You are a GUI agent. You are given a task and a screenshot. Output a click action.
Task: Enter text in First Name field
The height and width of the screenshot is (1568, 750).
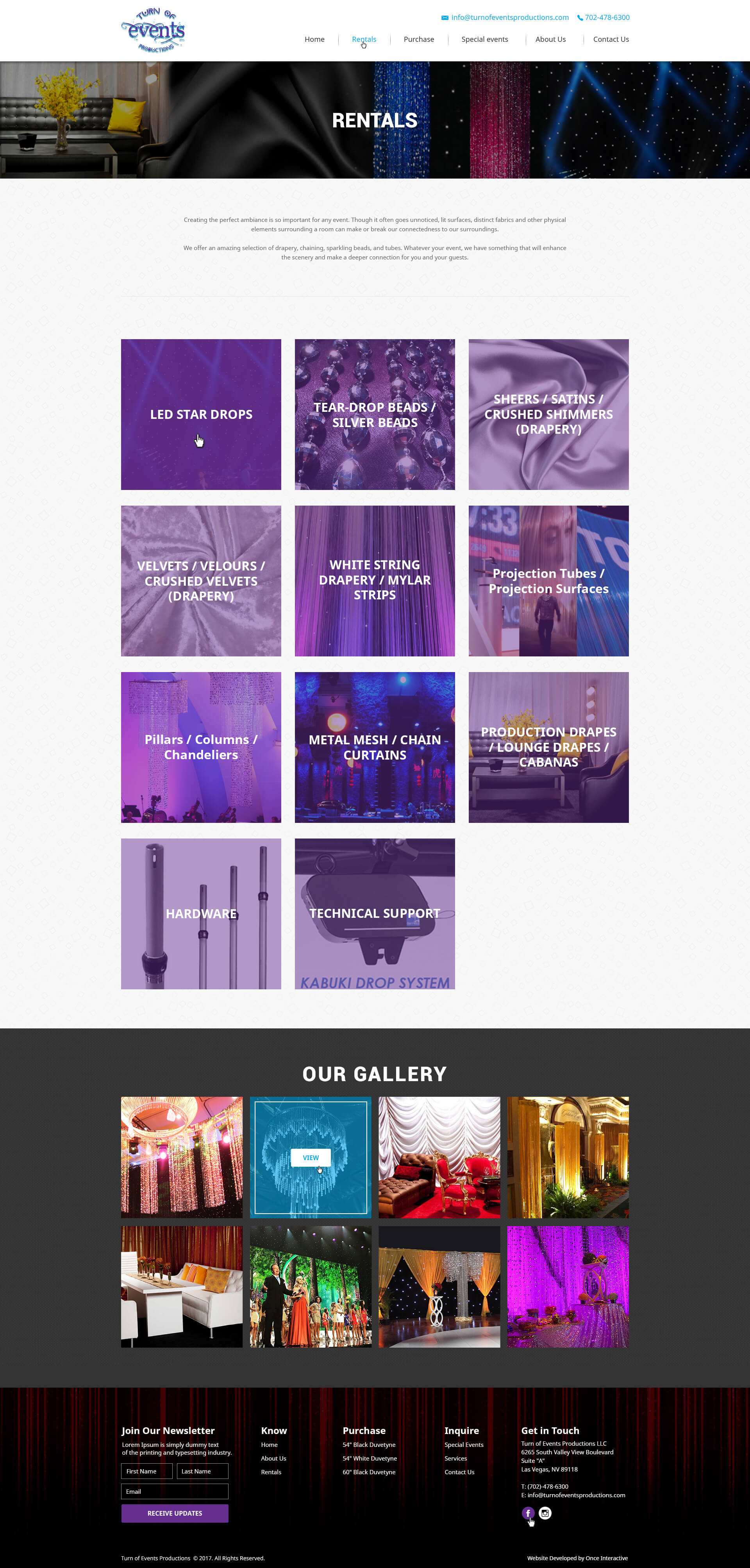pyautogui.click(x=147, y=1471)
